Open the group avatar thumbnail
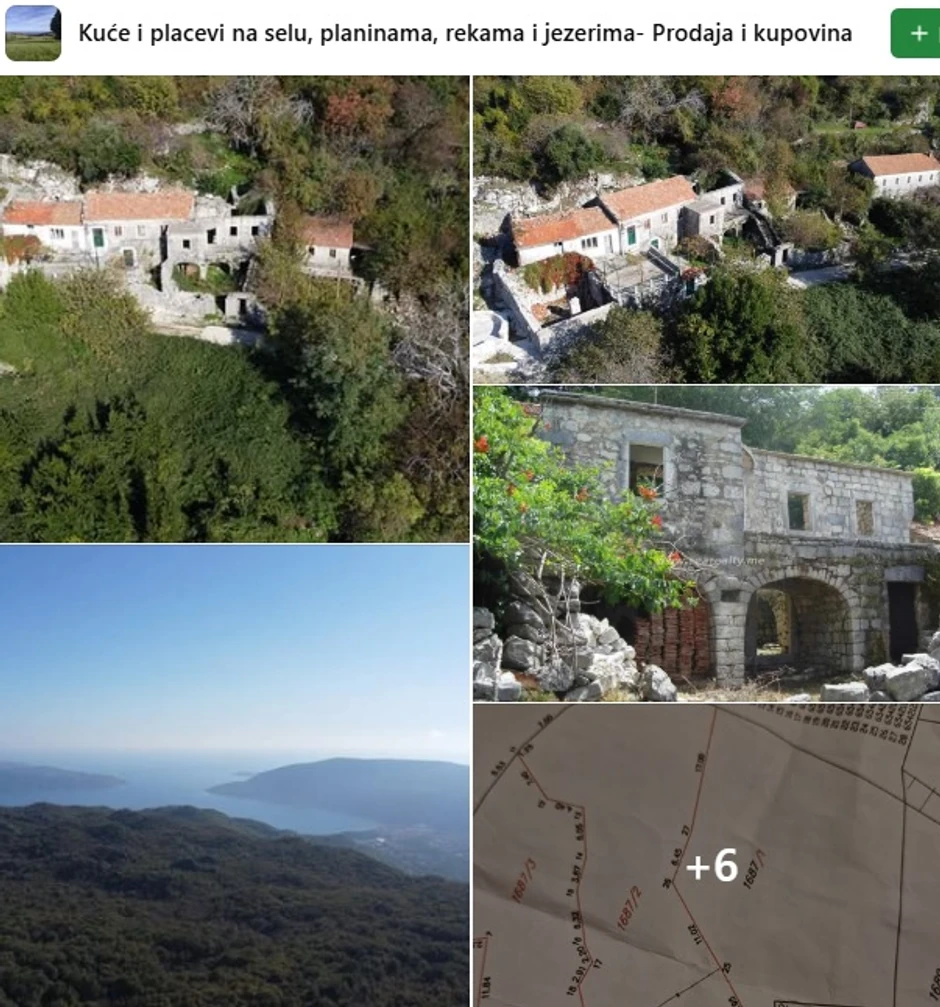The width and height of the screenshot is (940, 1007). click(x=33, y=33)
